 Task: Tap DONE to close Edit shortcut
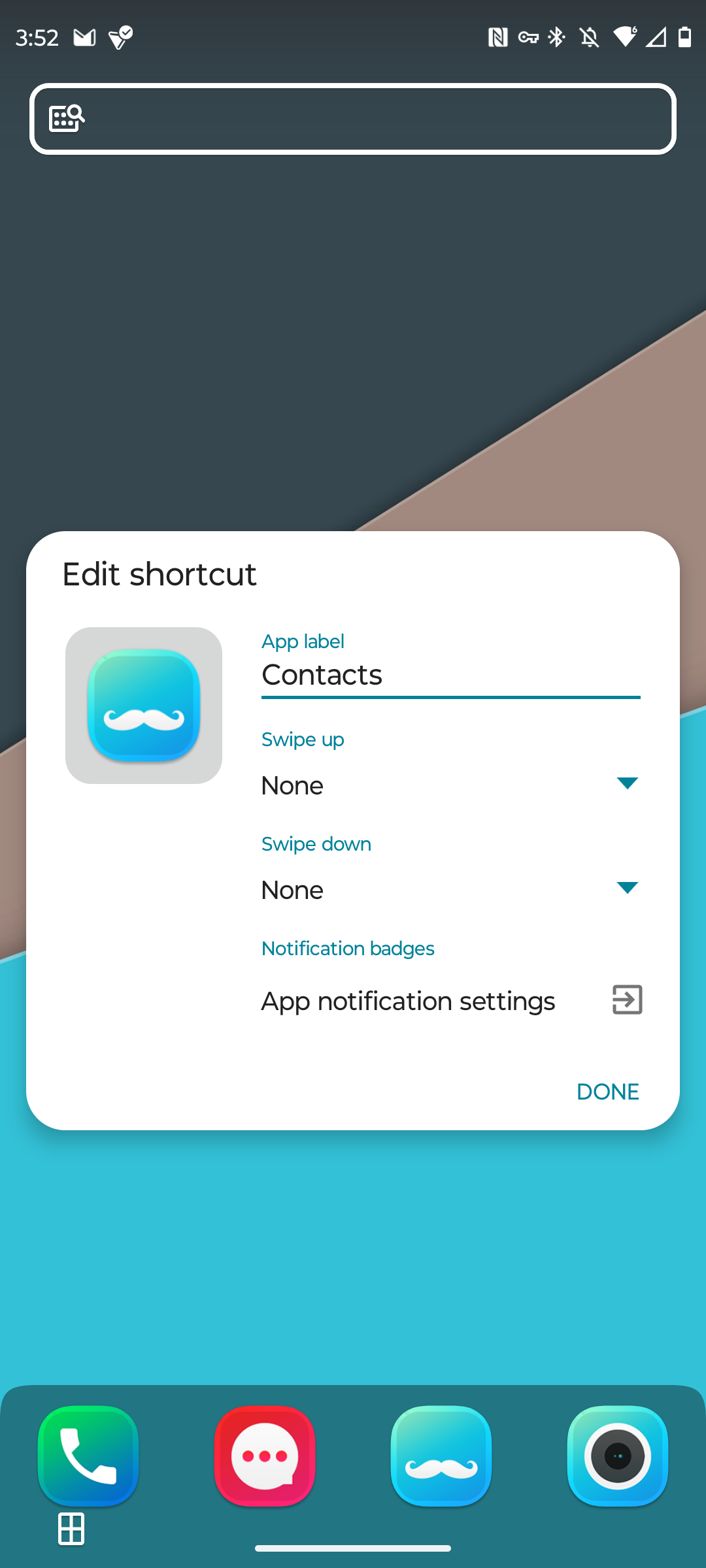607,1091
